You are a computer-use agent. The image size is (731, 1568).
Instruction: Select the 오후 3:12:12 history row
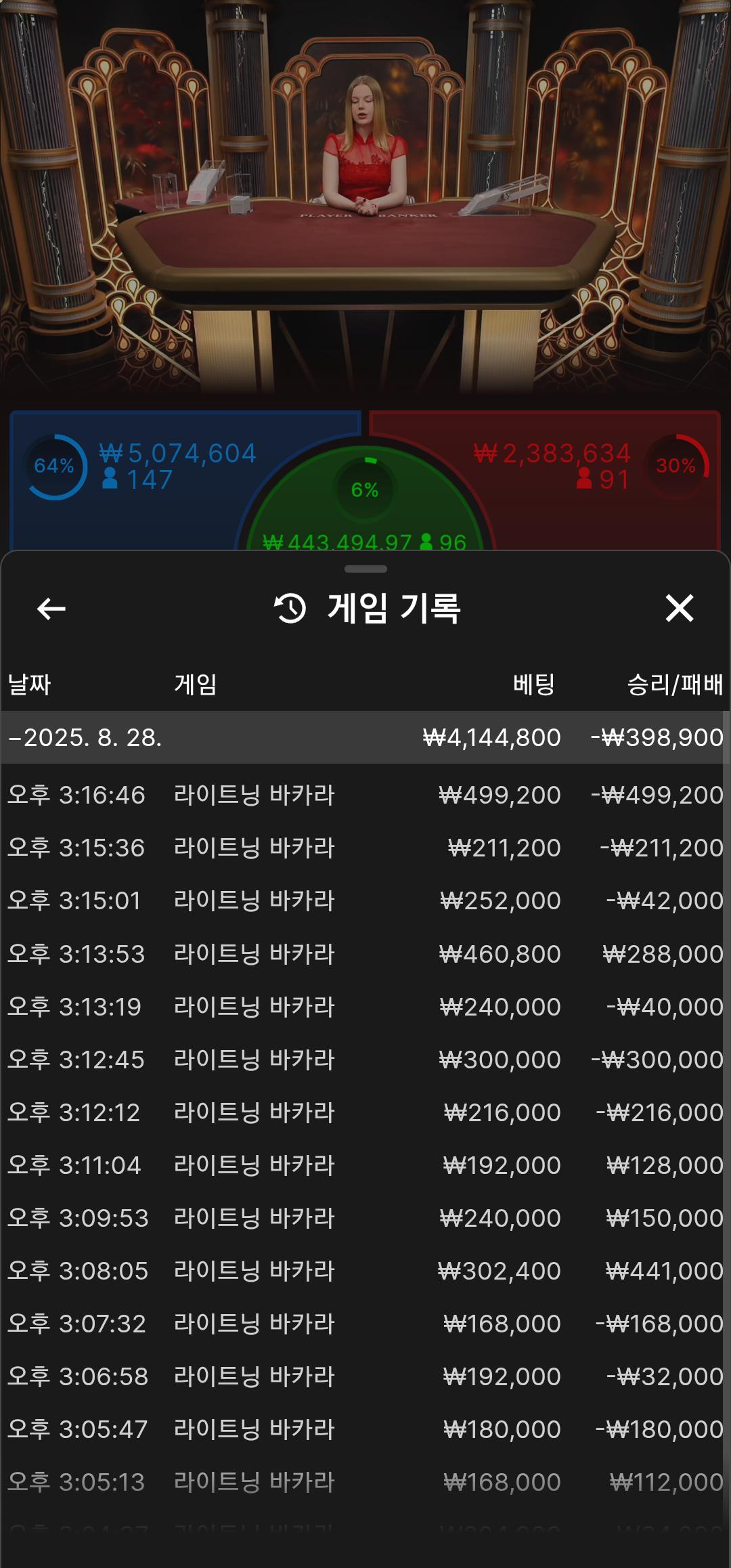(365, 1112)
